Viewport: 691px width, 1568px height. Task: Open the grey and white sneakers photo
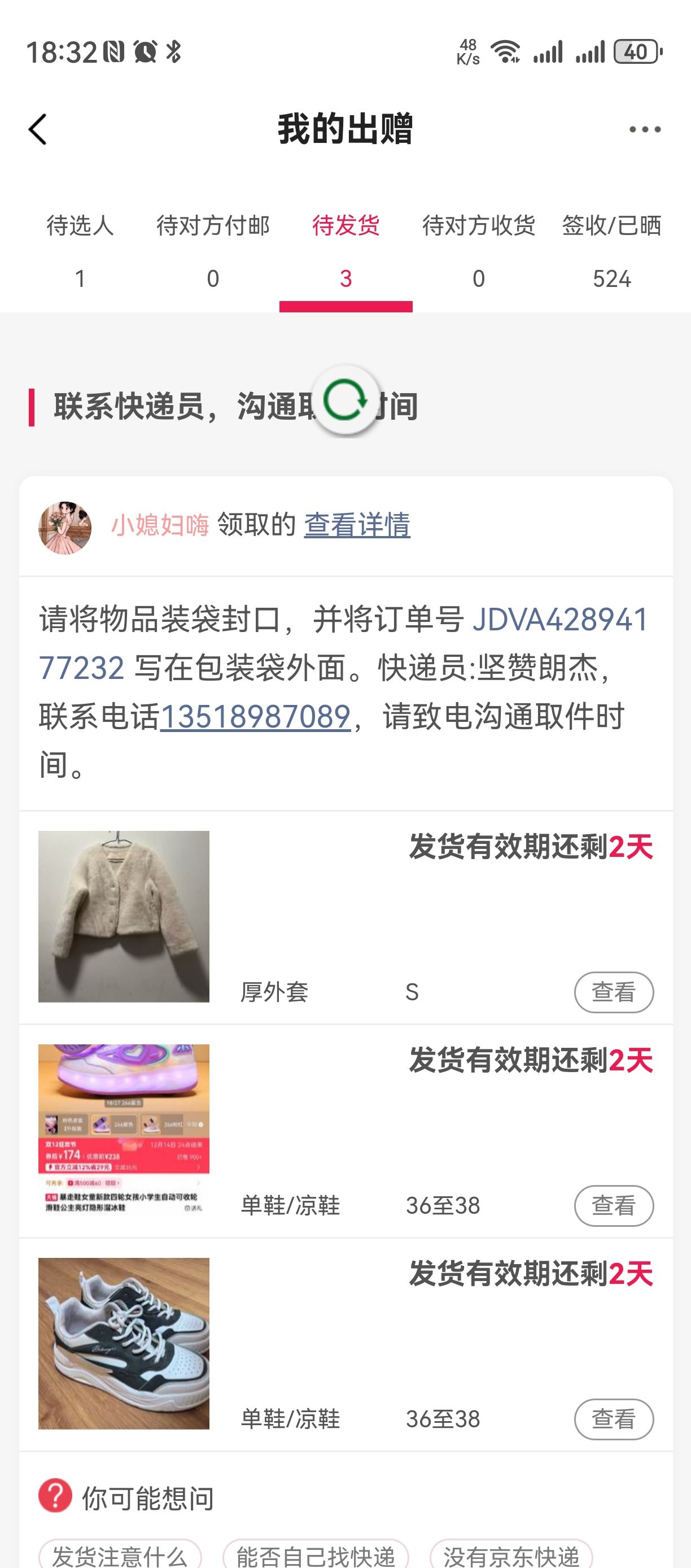click(x=124, y=1343)
